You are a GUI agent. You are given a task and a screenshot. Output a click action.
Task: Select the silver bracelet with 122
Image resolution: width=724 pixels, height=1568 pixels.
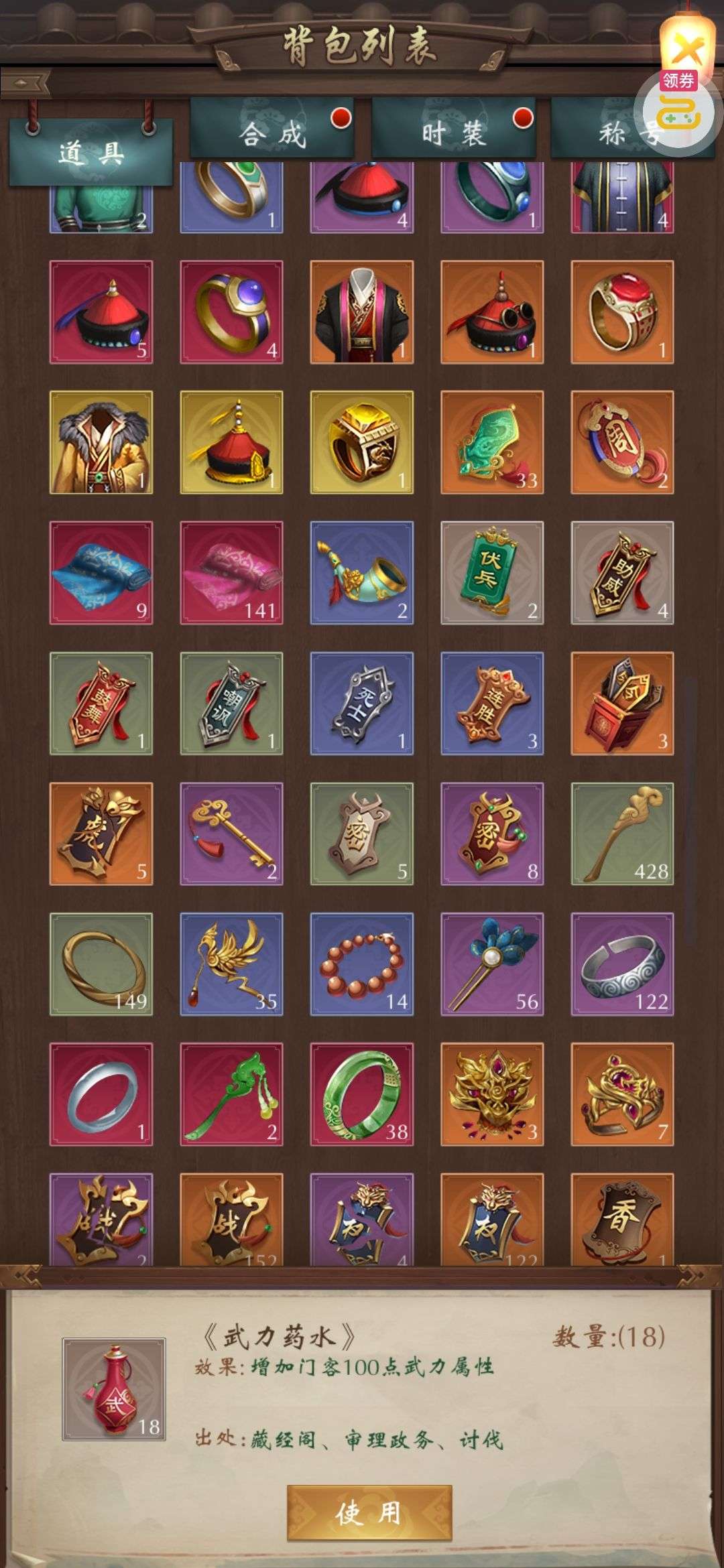pyautogui.click(x=622, y=964)
